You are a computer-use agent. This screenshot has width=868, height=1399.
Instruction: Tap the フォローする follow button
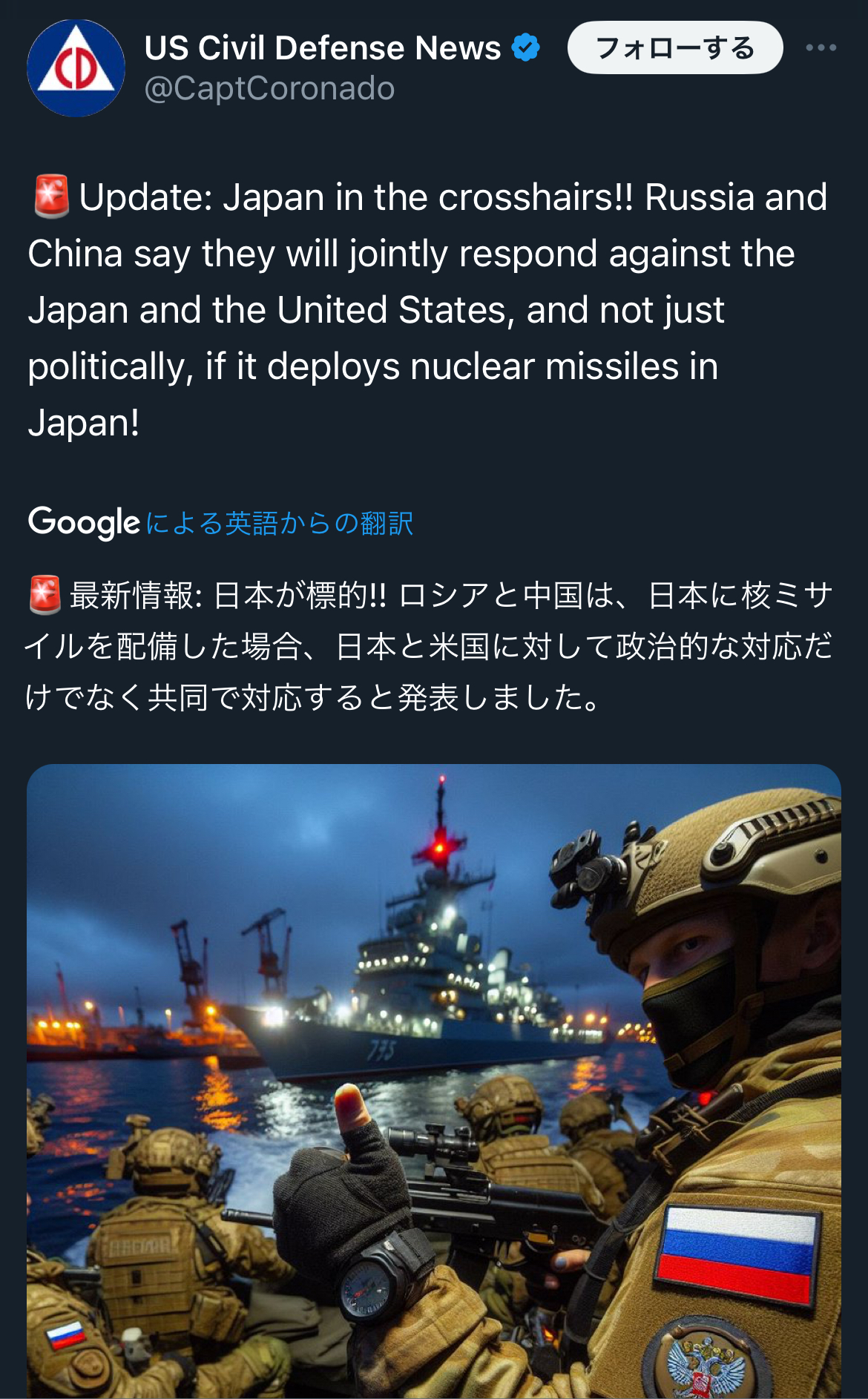(x=675, y=47)
